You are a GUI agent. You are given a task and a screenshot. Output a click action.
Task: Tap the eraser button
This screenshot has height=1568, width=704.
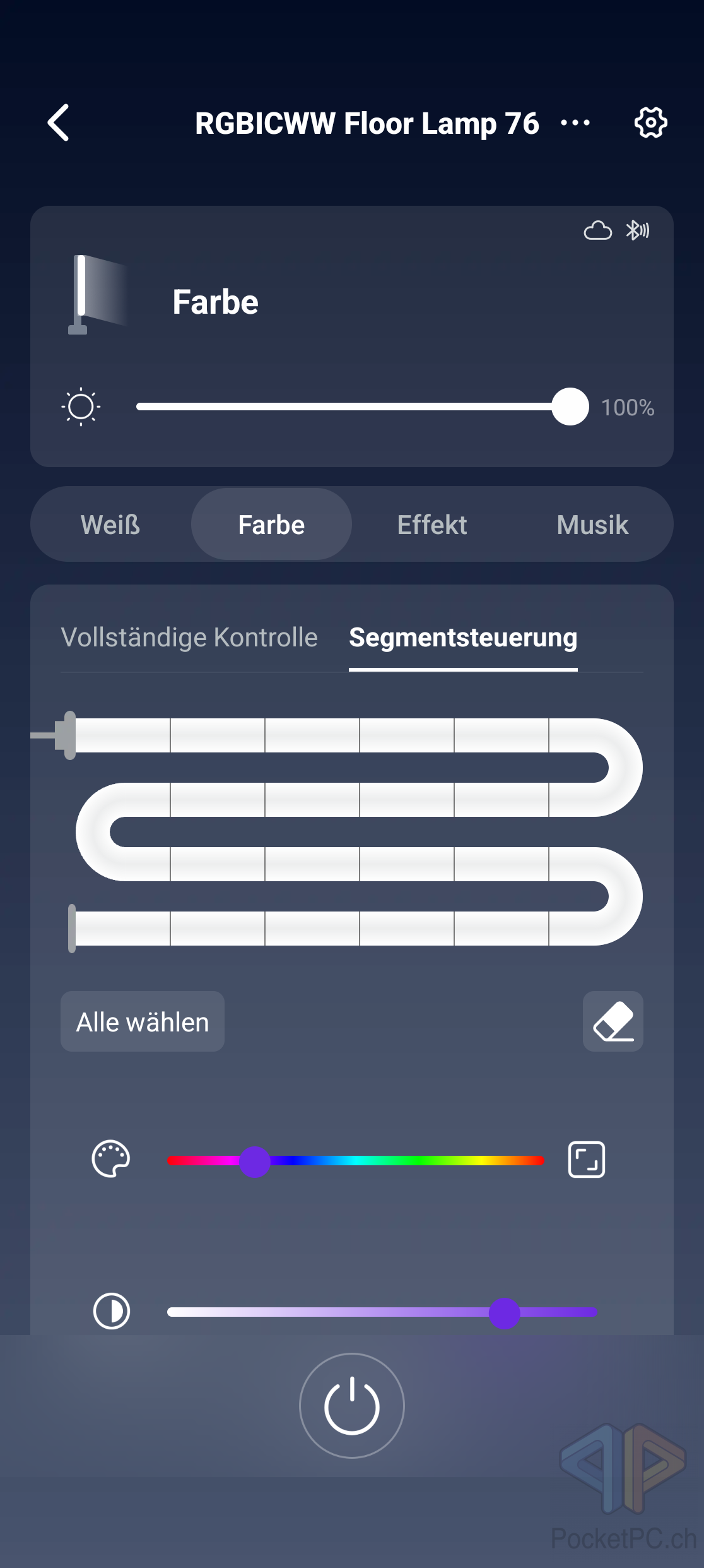click(x=613, y=1022)
